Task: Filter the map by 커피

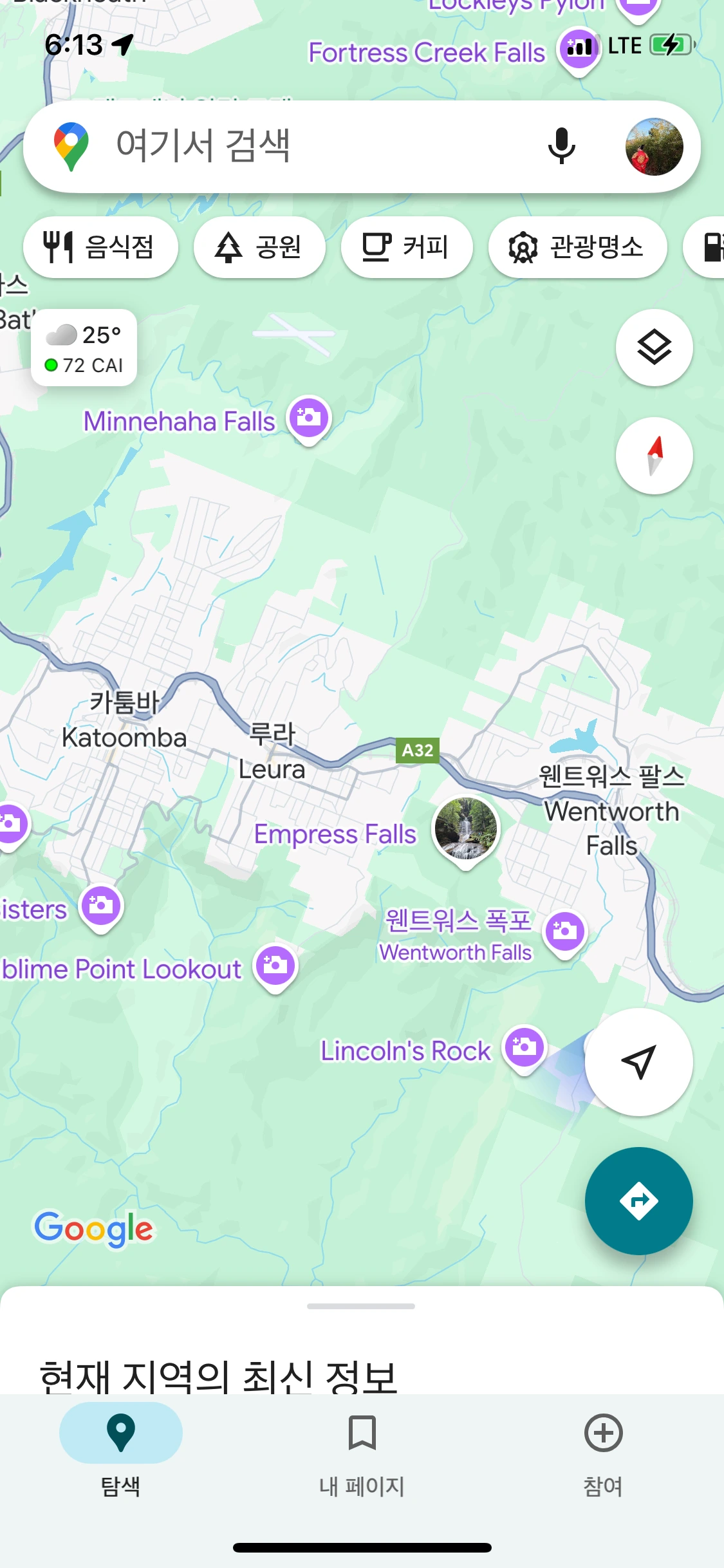Action: [x=406, y=247]
